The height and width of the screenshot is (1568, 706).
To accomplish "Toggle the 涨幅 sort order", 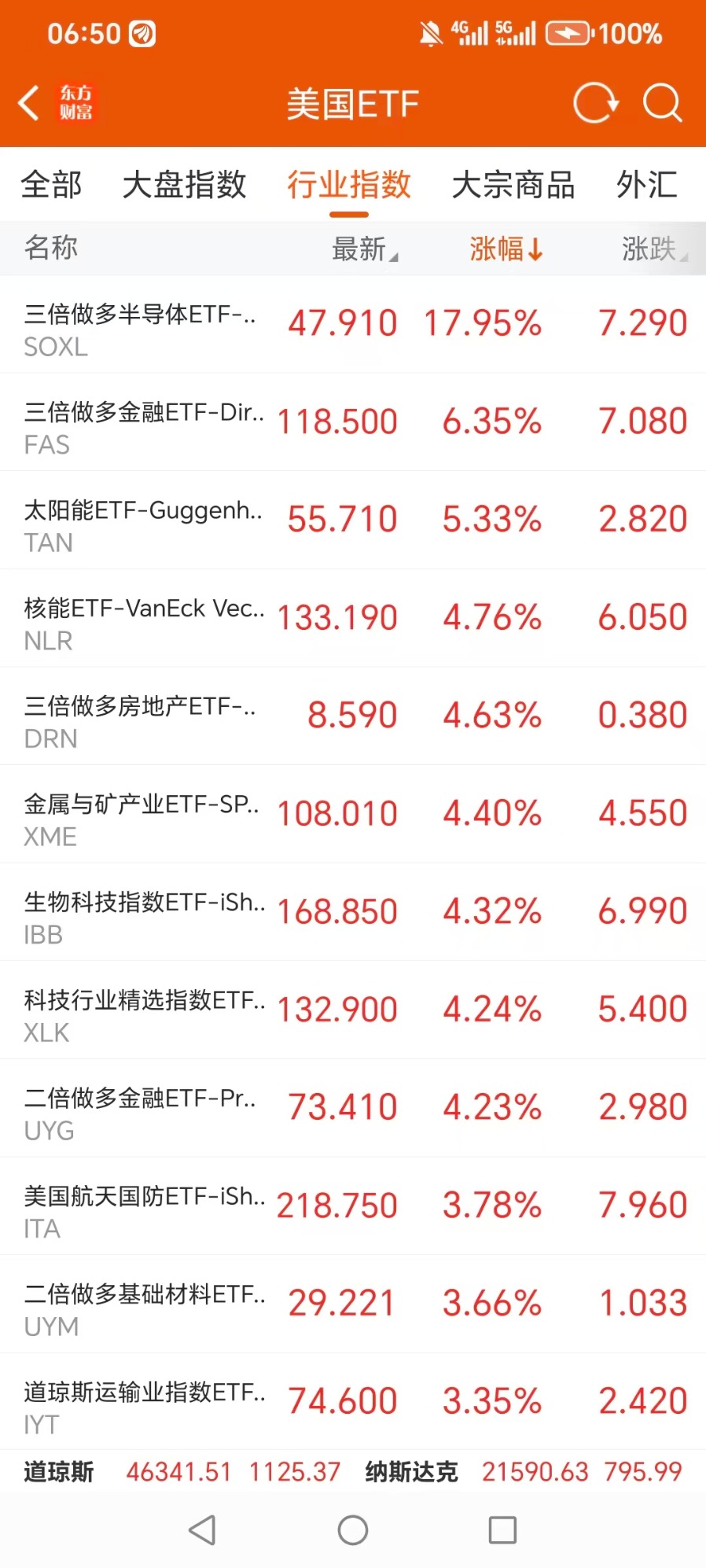I will coord(506,249).
